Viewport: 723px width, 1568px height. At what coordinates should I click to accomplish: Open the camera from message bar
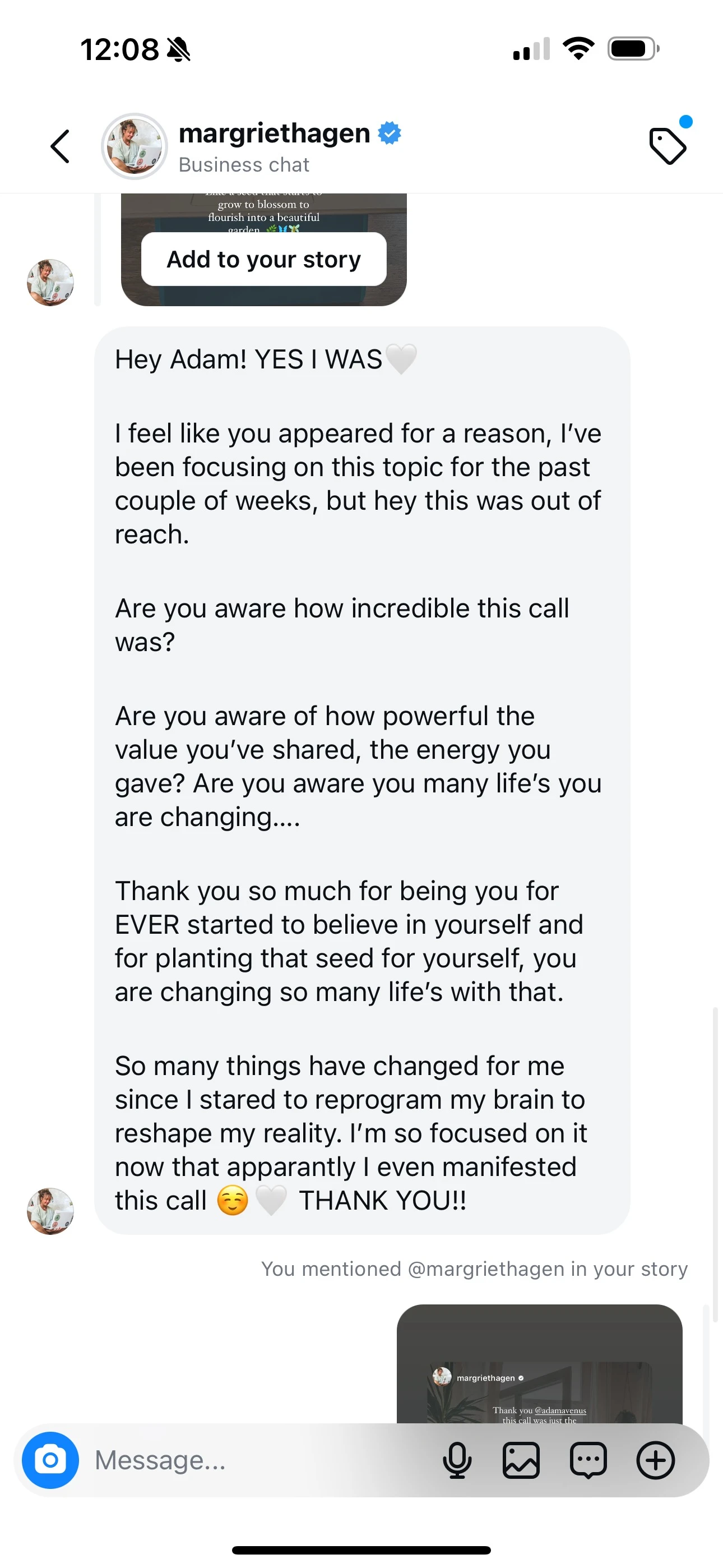(50, 1460)
